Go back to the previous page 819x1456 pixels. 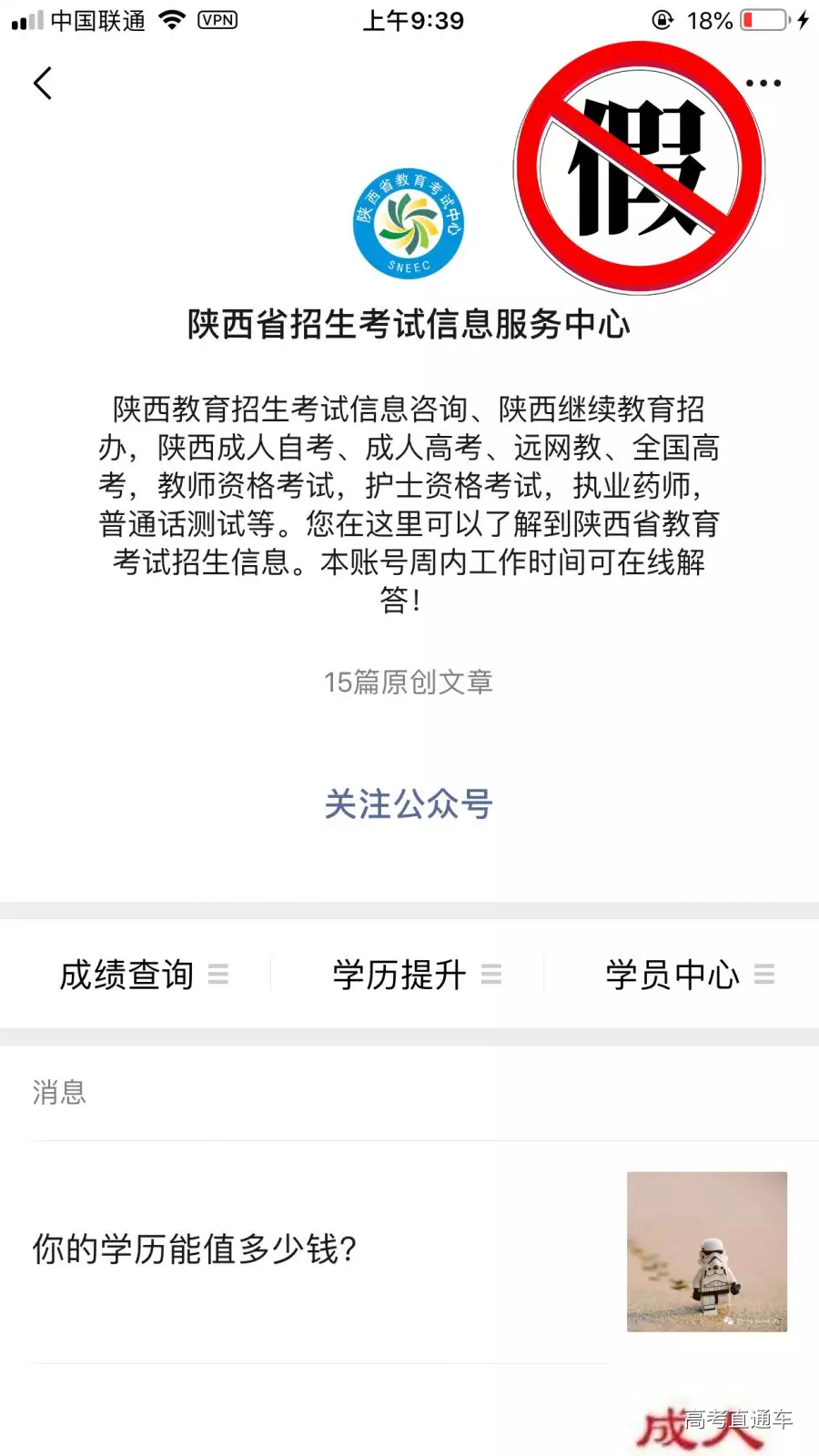43,83
